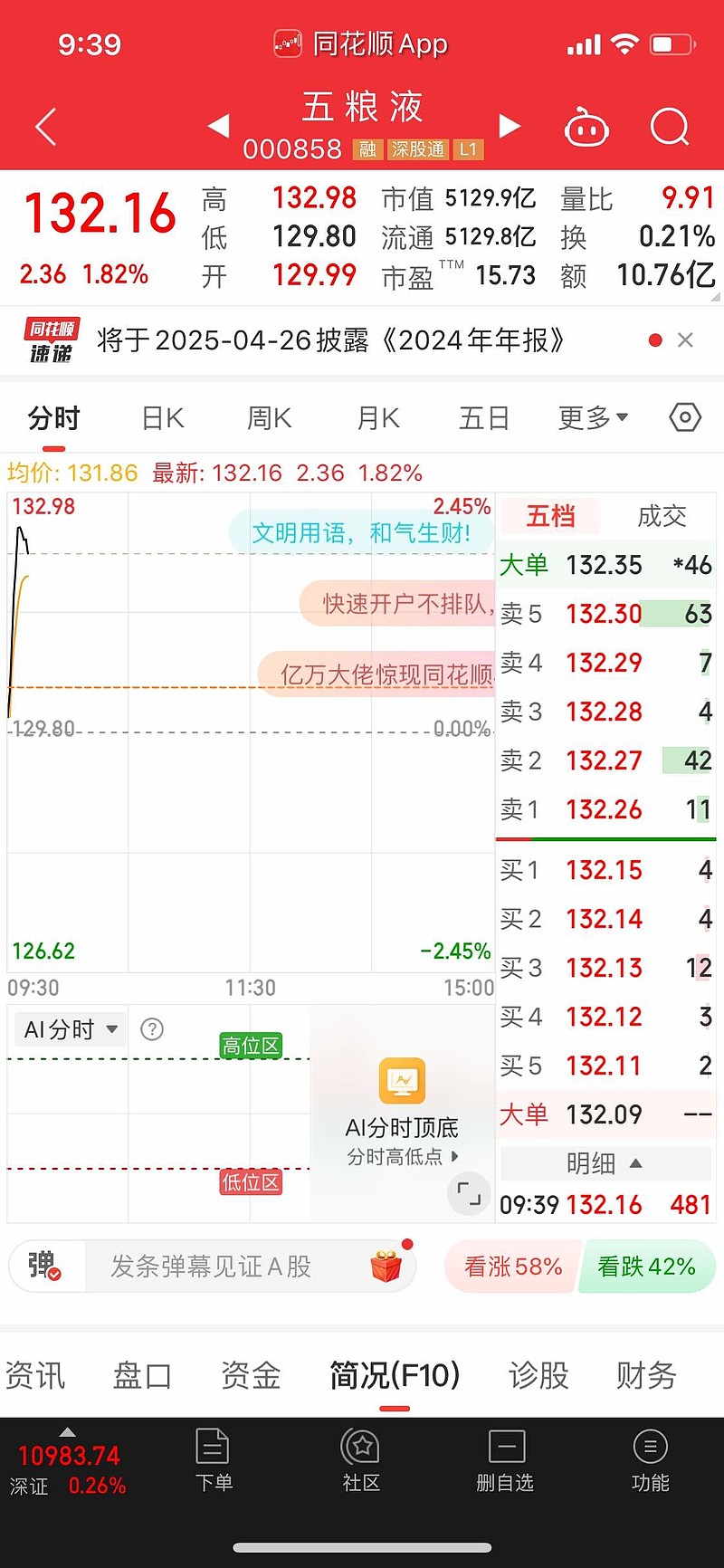Screen dimensions: 724x1568
Task: Switch to the next stock arrow
Action: pyautogui.click(x=510, y=127)
